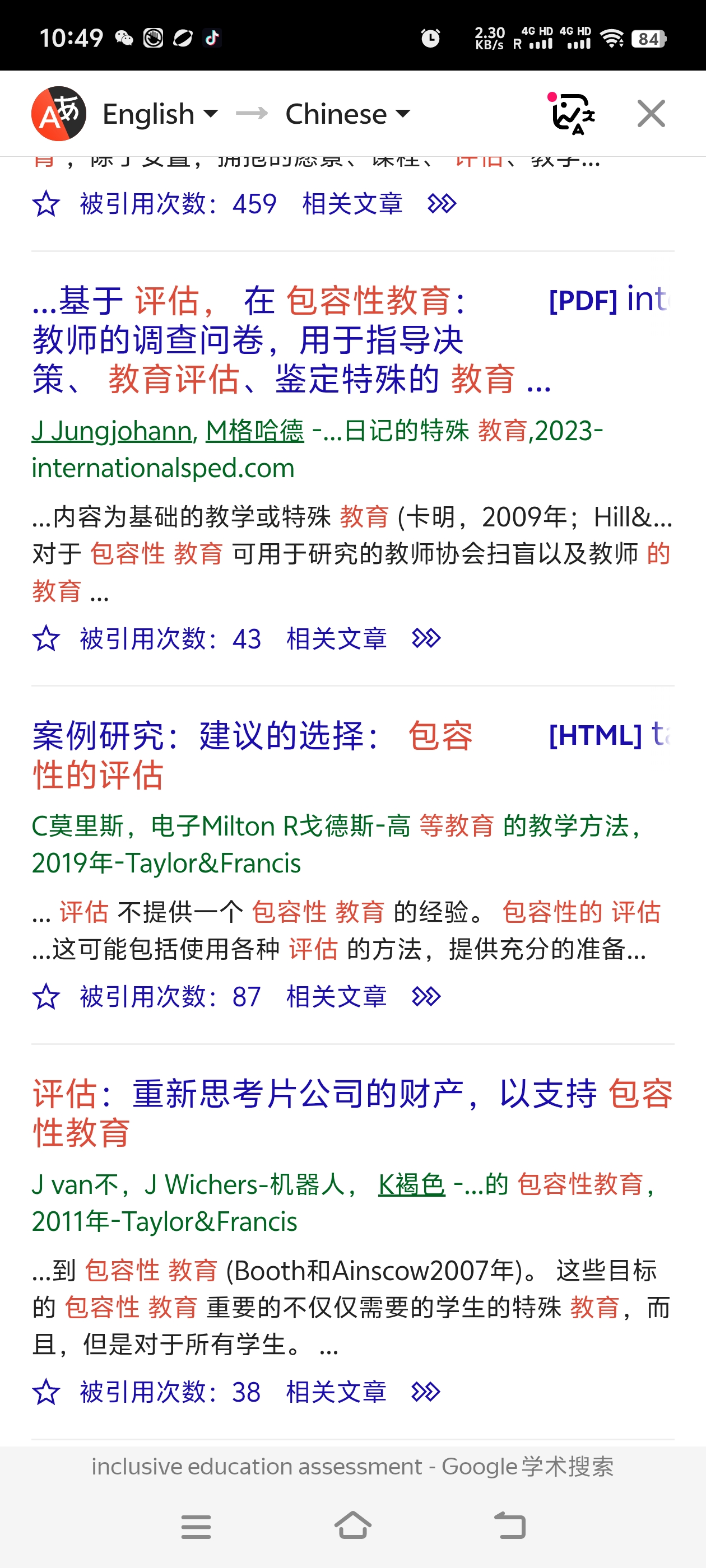This screenshot has height=1568, width=706.
Task: Open related articles for the 38-citation result
Action: pyautogui.click(x=336, y=1392)
